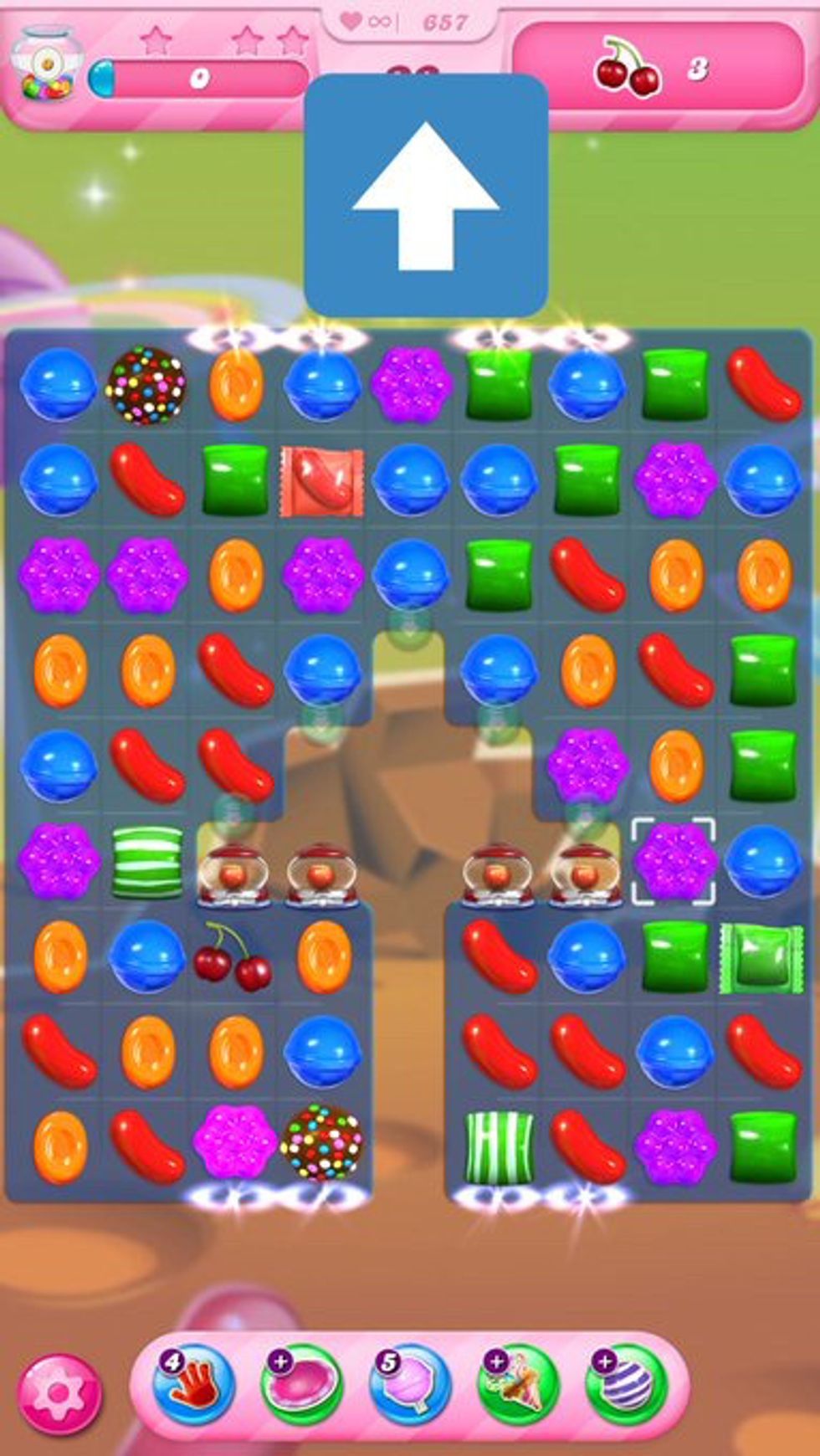Select the highlighted purple candy in brackets
Viewport: 820px width, 1456px height.
[x=674, y=862]
